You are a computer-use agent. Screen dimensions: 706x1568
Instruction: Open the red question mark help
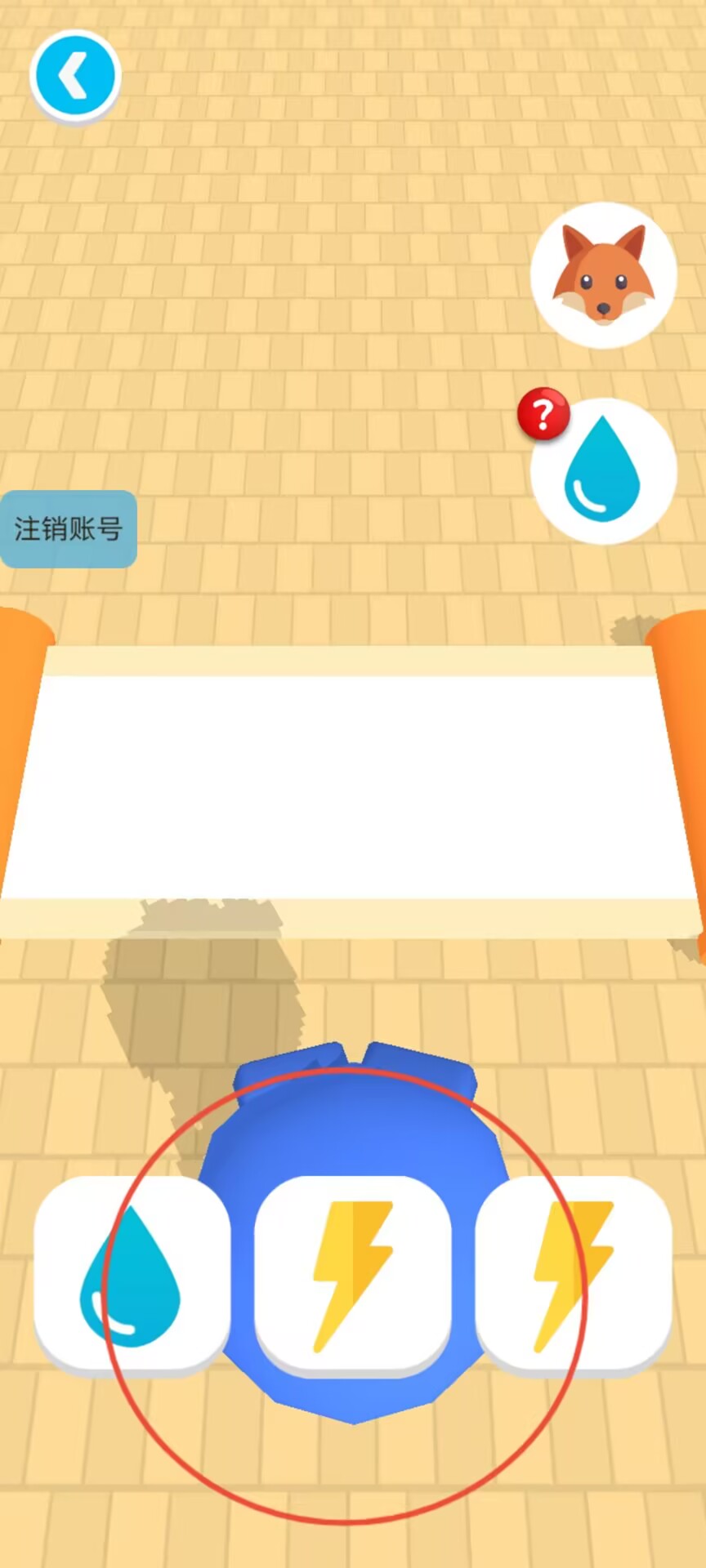[543, 414]
